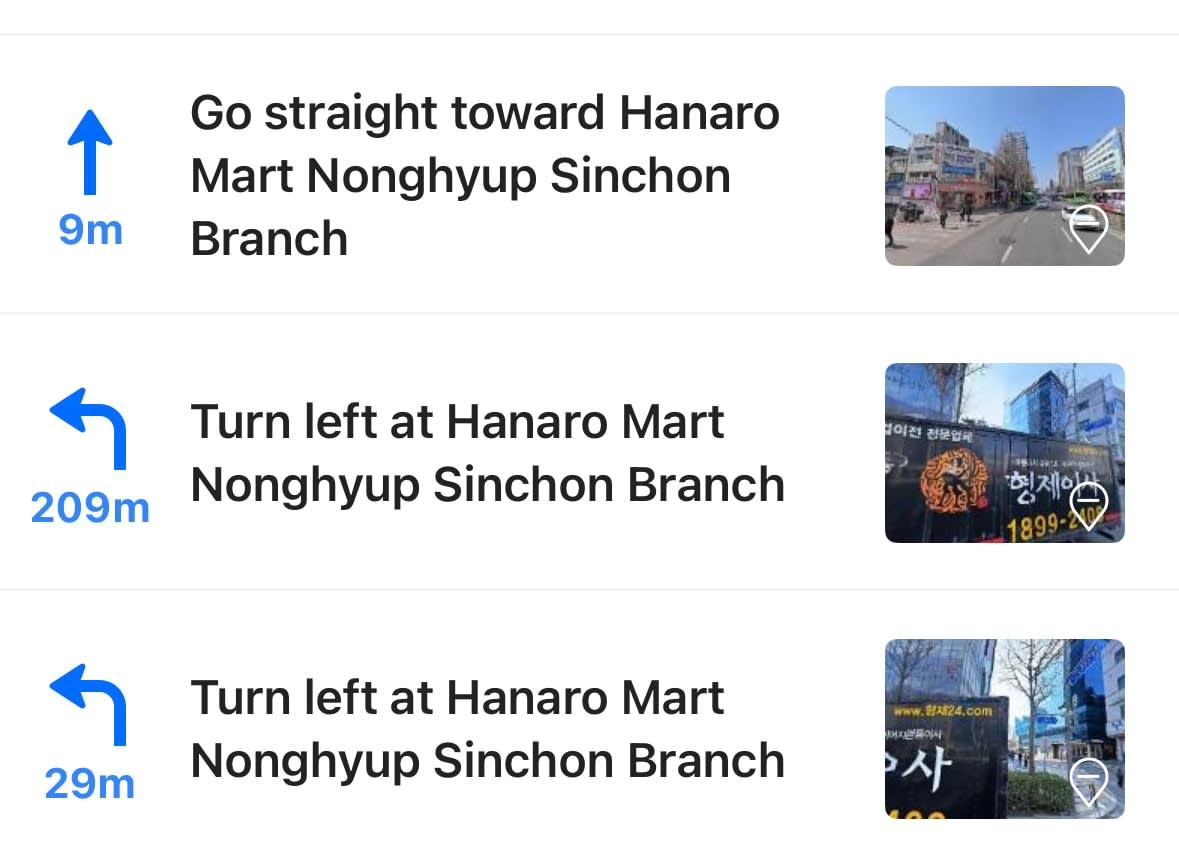Select the 209m turn left step
1179x854 pixels.
(x=486, y=453)
